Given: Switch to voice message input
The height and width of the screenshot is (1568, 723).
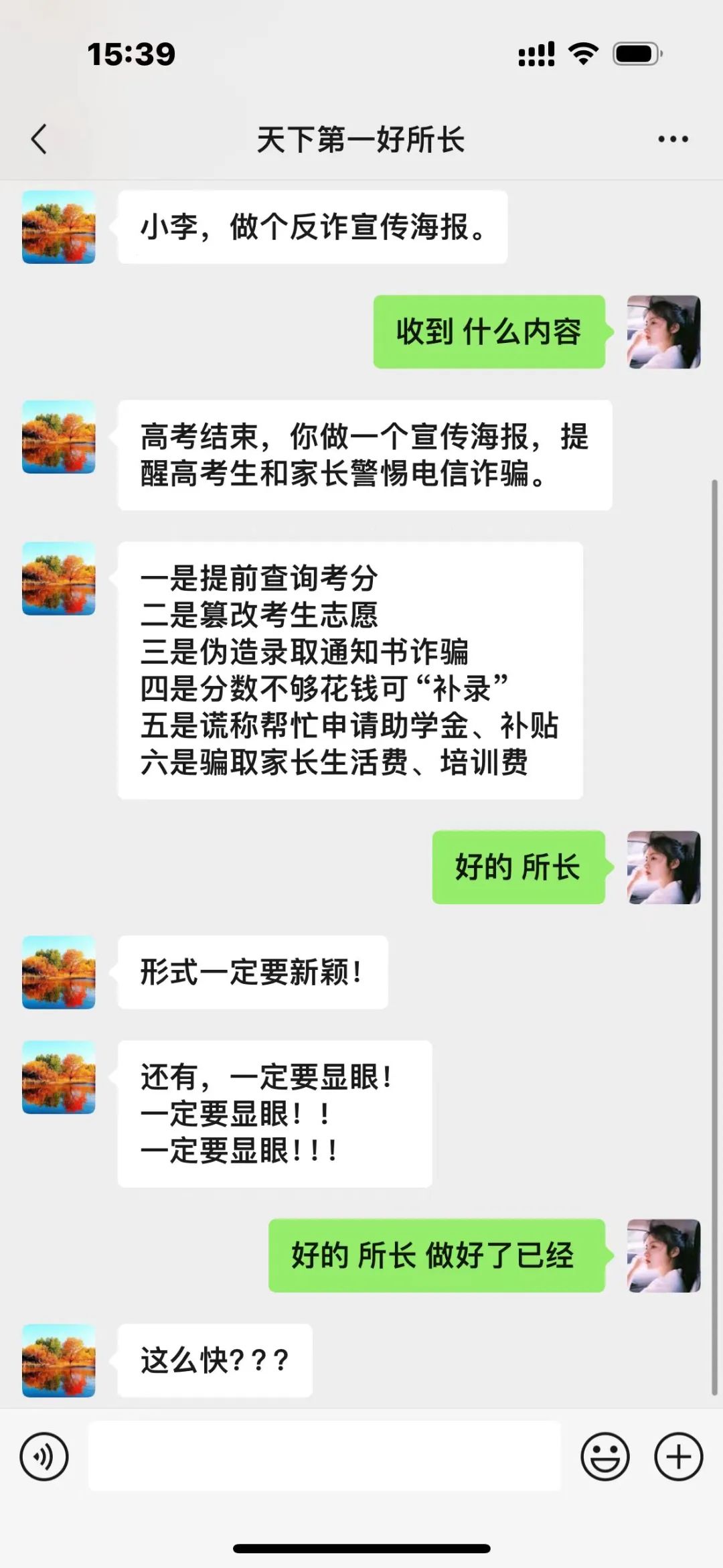Looking at the screenshot, I should (44, 1457).
